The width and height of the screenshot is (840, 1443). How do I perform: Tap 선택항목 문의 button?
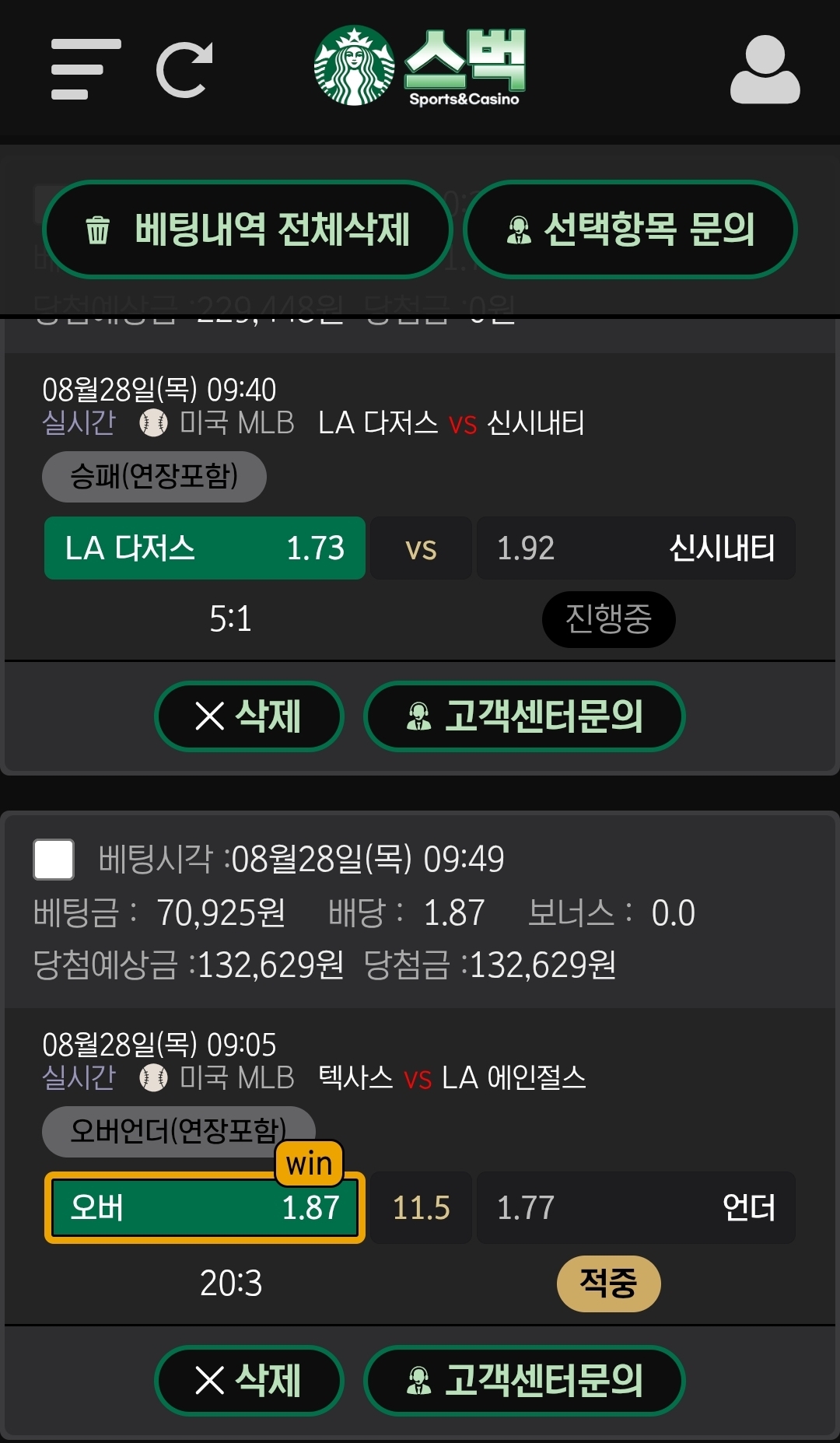point(630,229)
